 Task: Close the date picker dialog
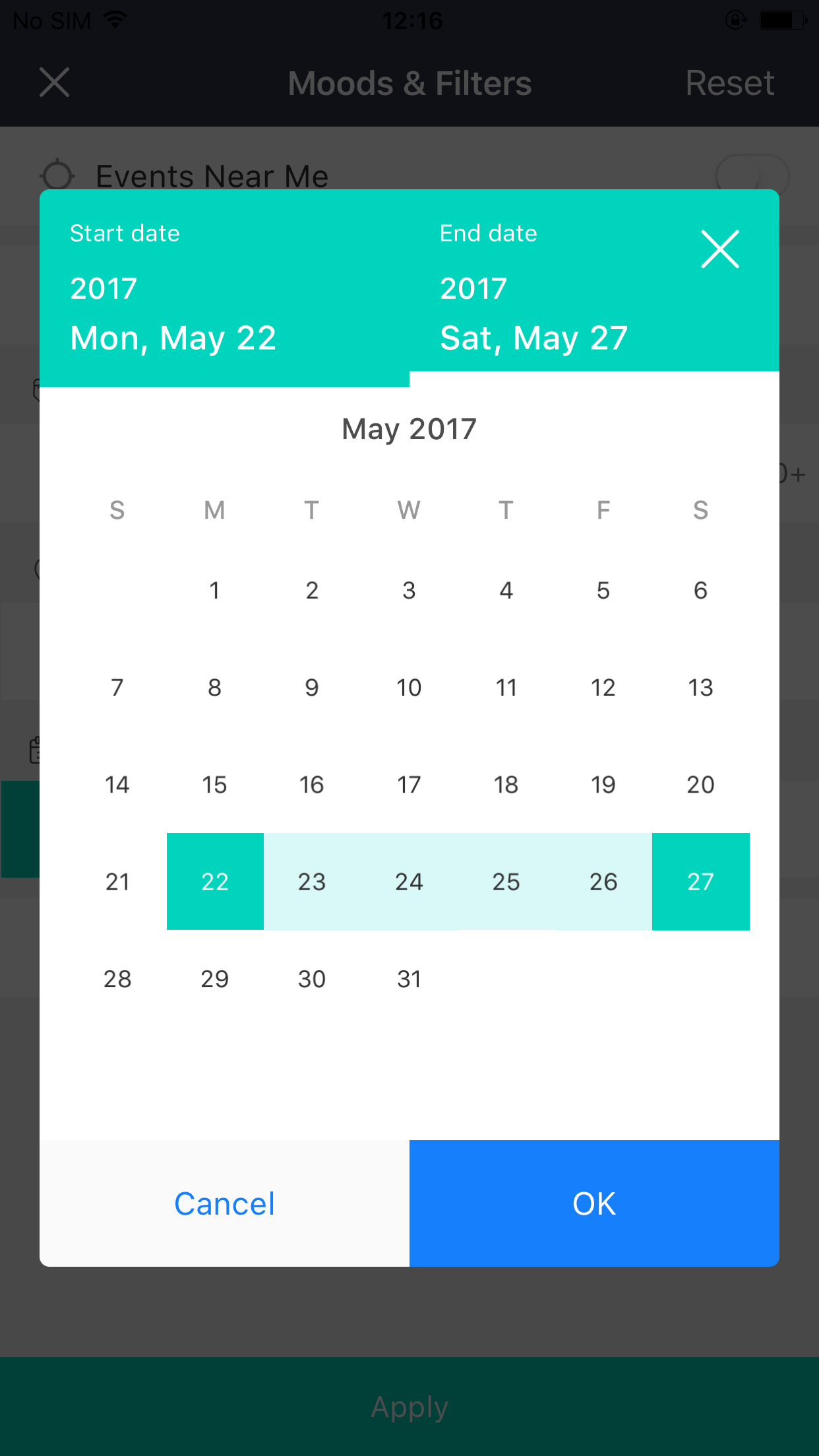pyautogui.click(x=719, y=249)
